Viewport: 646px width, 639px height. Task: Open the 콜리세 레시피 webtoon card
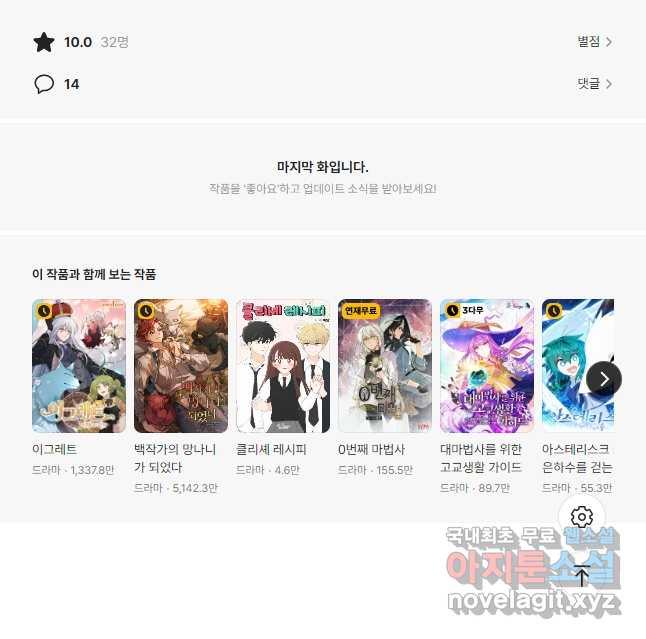pos(283,367)
